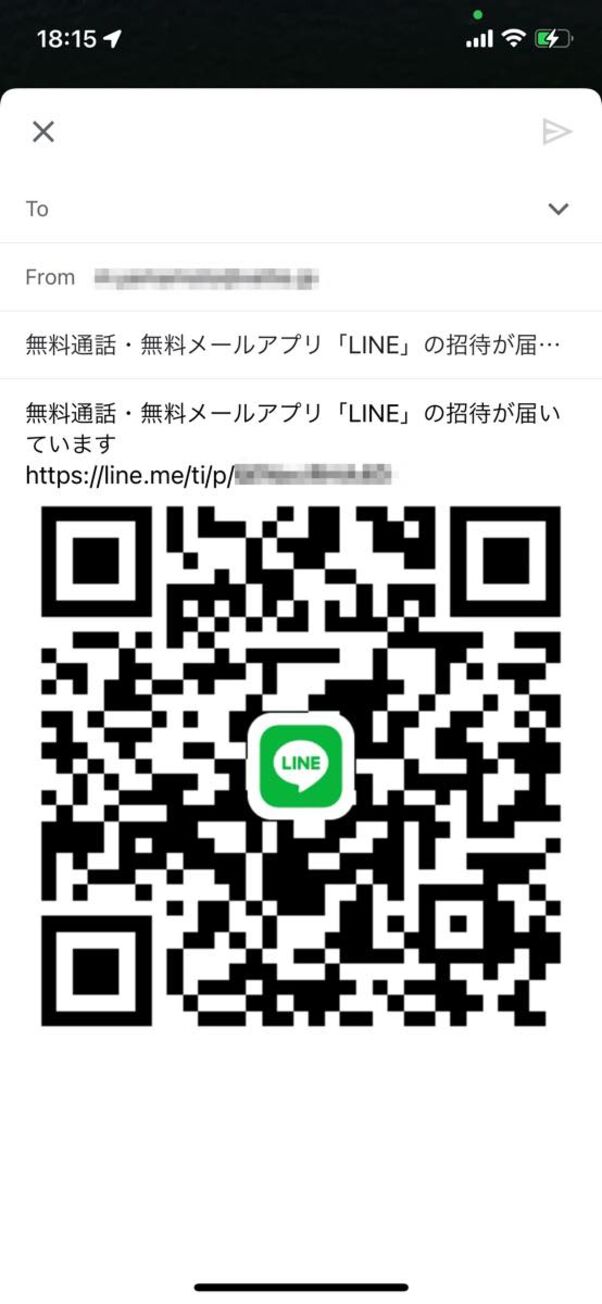This screenshot has height=1304, width=602.
Task: Send the LINE invitation email
Action: click(556, 132)
